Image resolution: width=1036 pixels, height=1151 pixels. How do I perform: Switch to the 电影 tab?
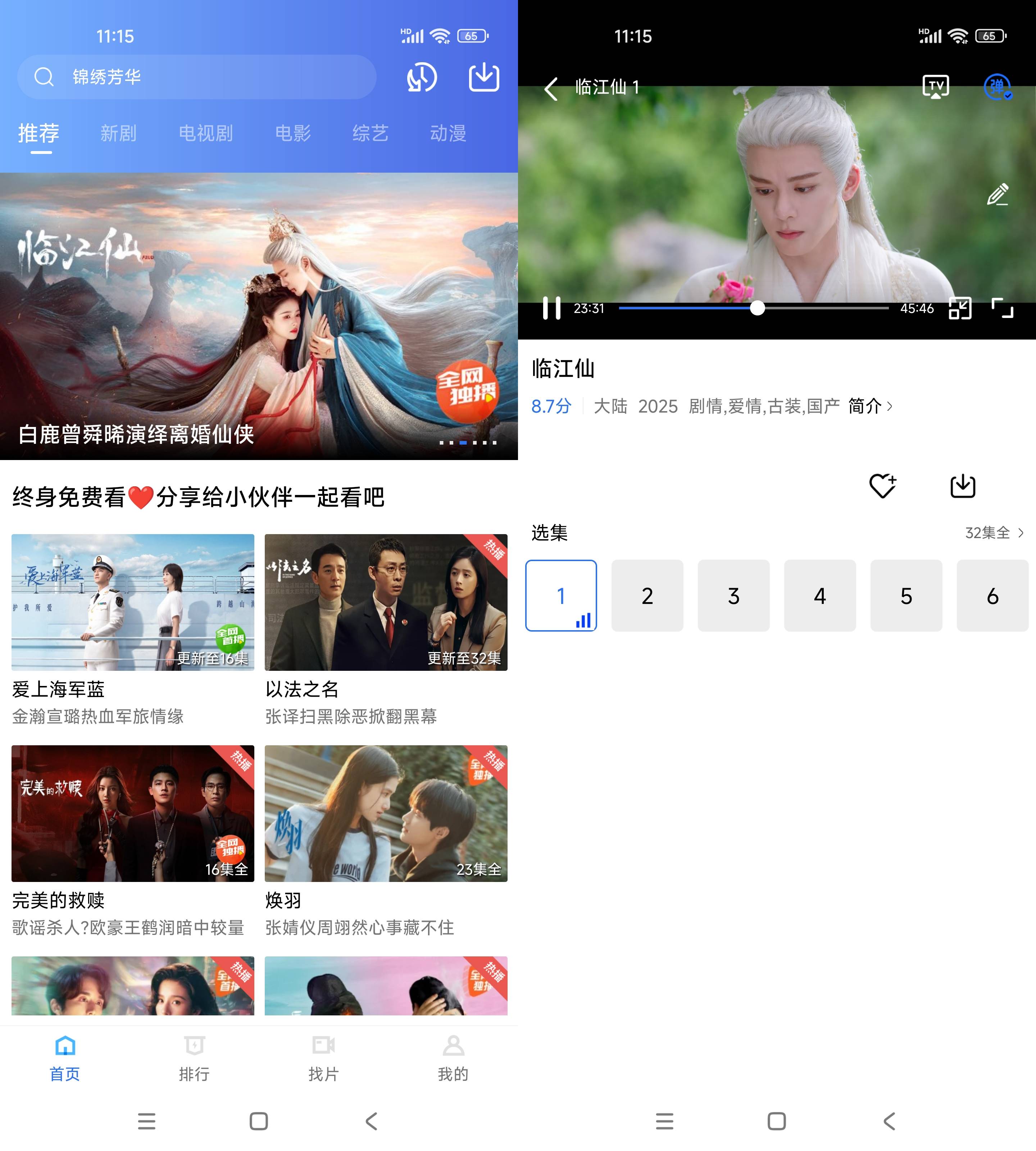(x=292, y=133)
